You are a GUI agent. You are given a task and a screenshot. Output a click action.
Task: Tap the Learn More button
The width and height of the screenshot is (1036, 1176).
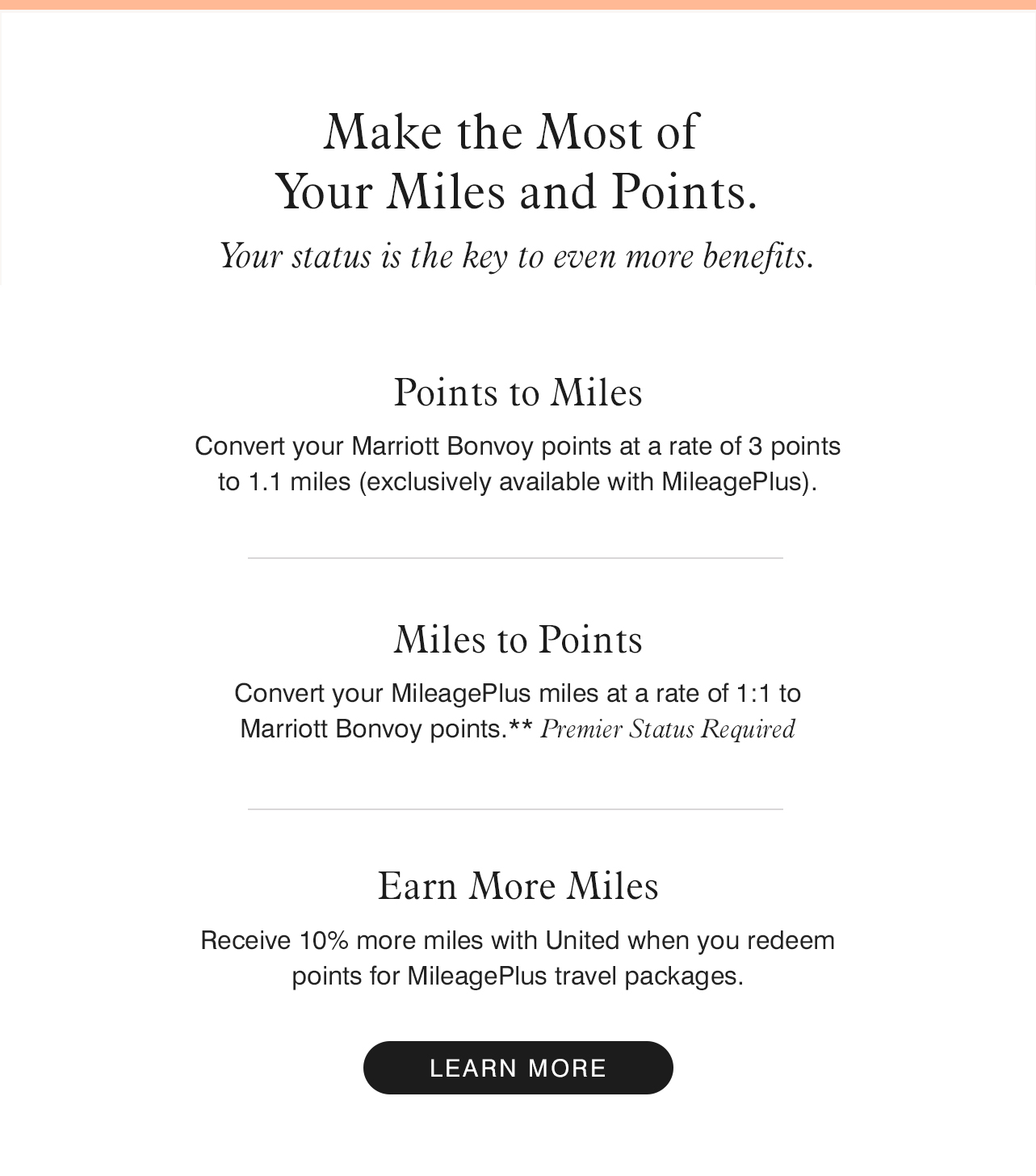tap(518, 1068)
